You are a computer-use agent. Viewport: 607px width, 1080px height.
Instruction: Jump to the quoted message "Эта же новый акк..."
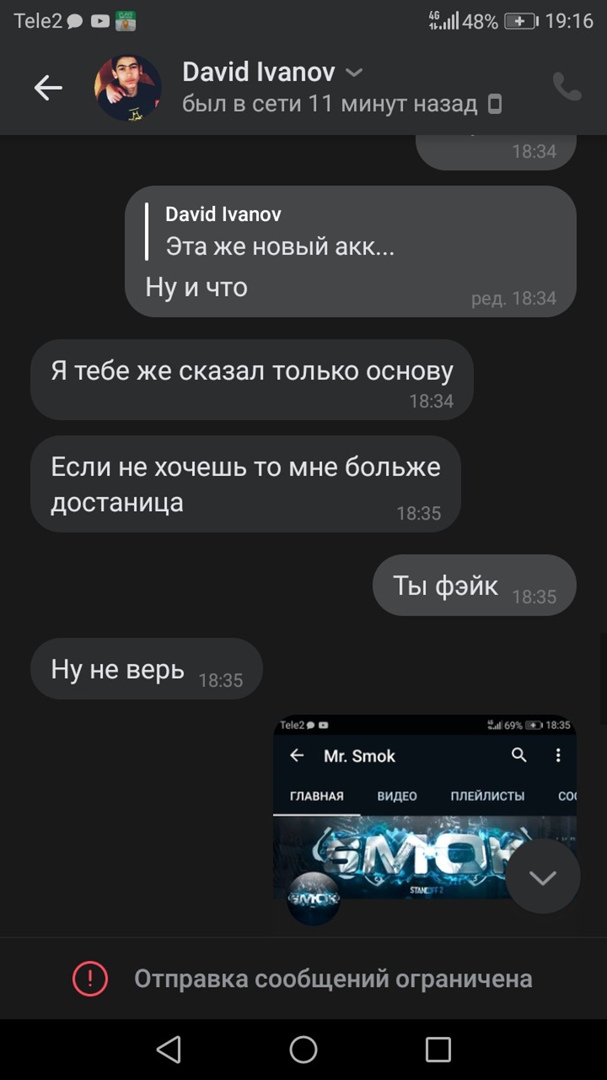tap(280, 231)
